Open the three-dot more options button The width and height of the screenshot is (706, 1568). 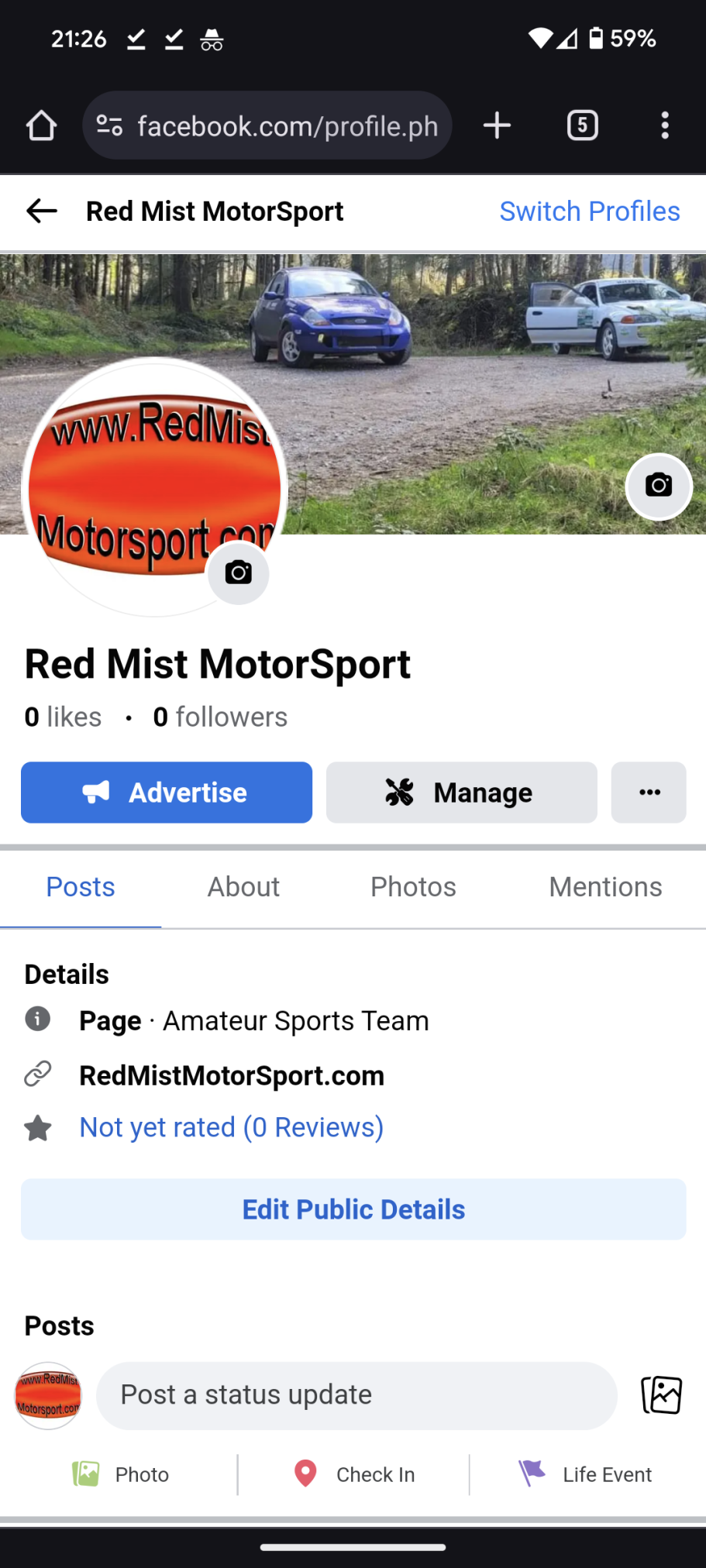pyautogui.click(x=649, y=793)
